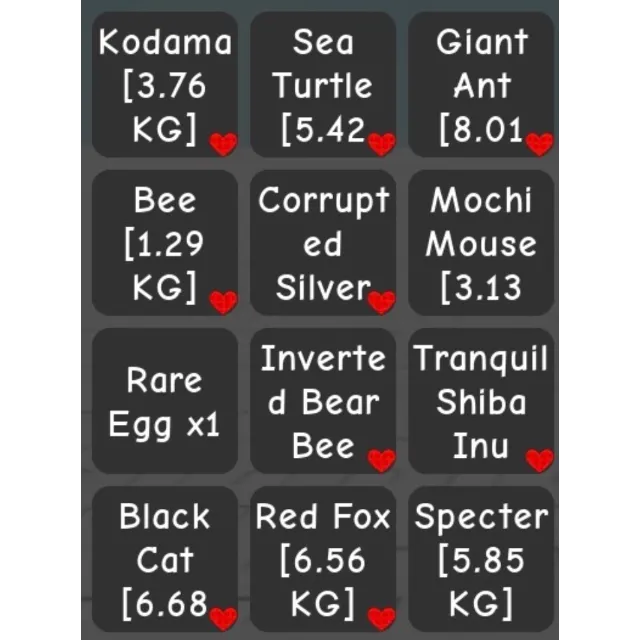Choose the Specter 5.85 KG slot
The height and width of the screenshot is (640, 640).
pos(481,559)
